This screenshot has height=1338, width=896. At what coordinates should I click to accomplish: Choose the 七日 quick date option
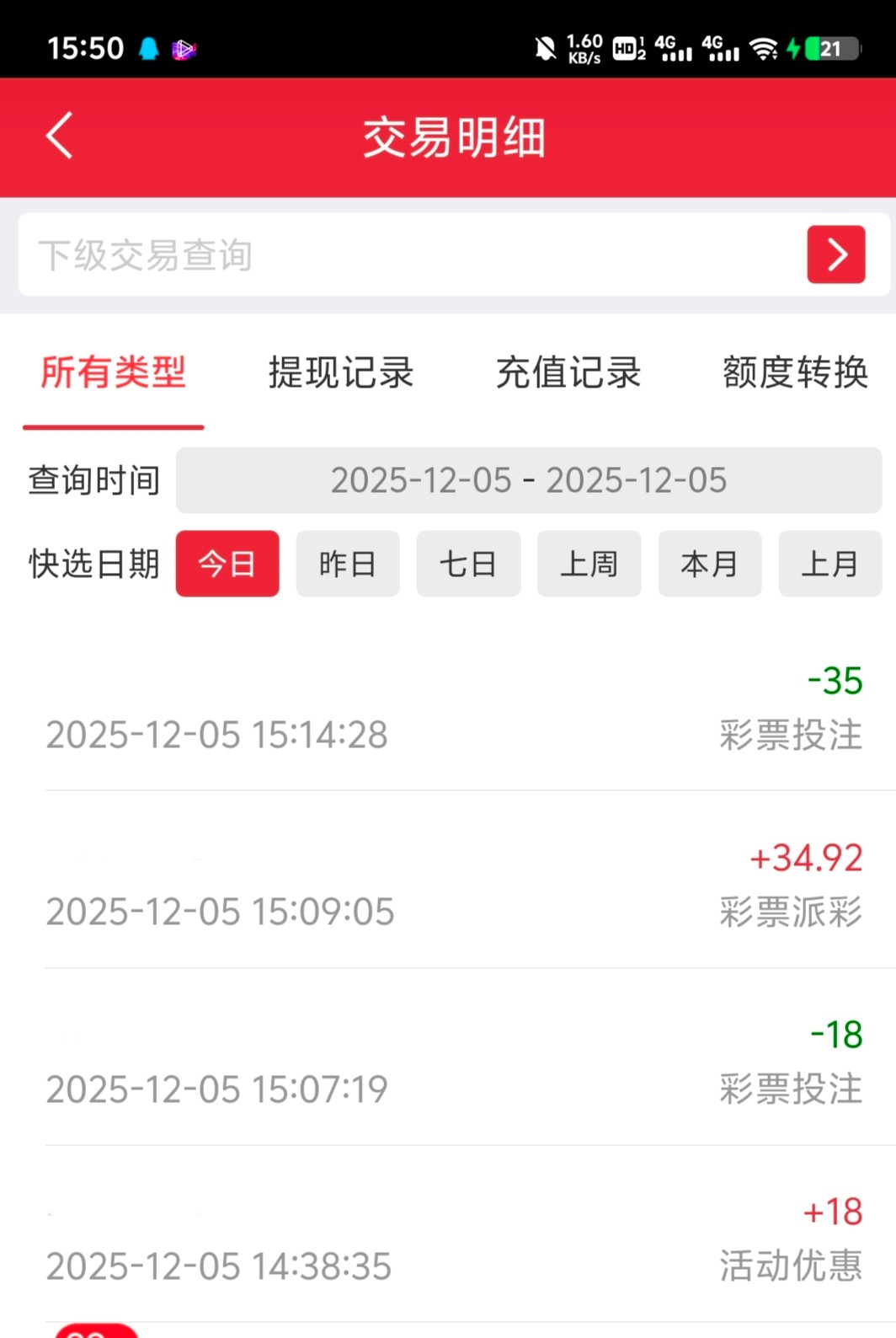468,564
